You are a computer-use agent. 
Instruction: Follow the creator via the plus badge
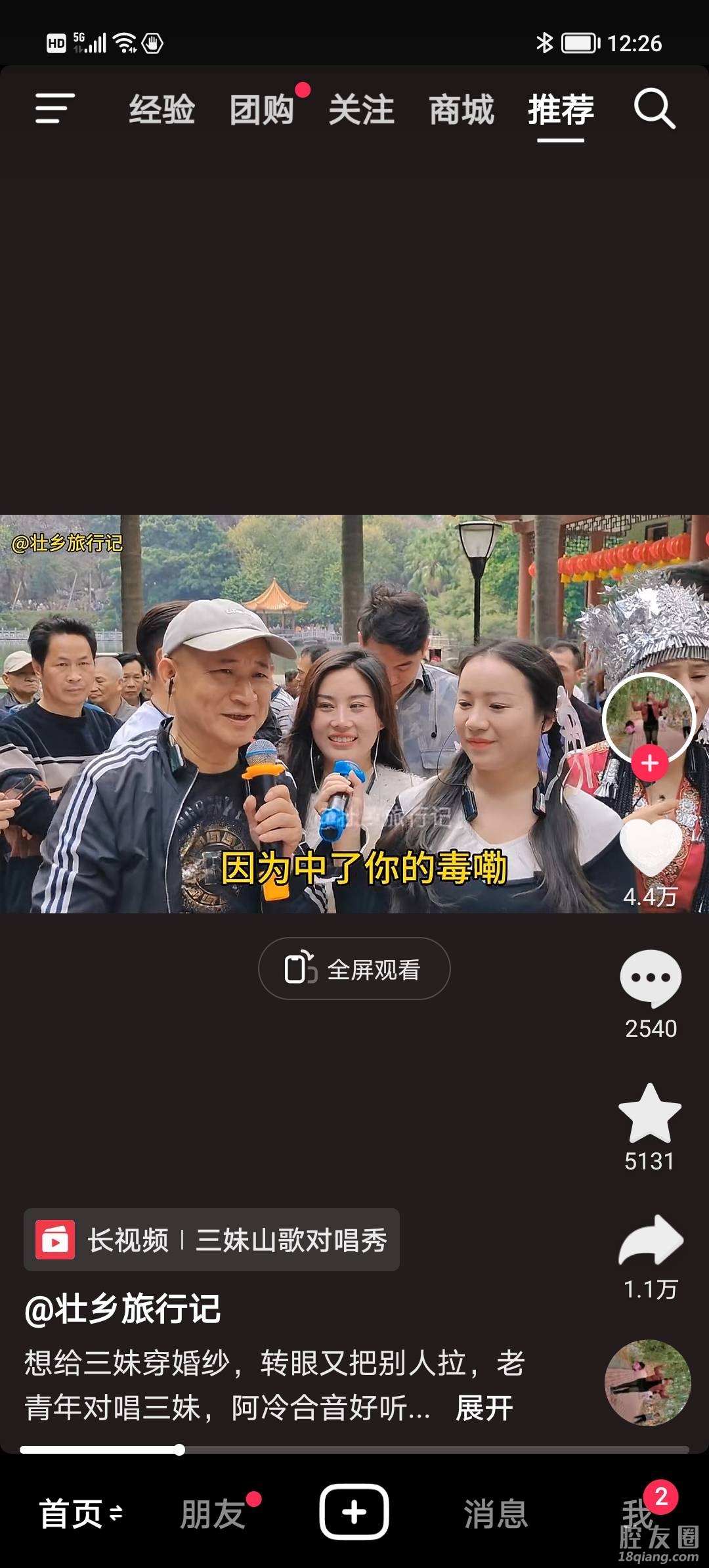pos(649,764)
